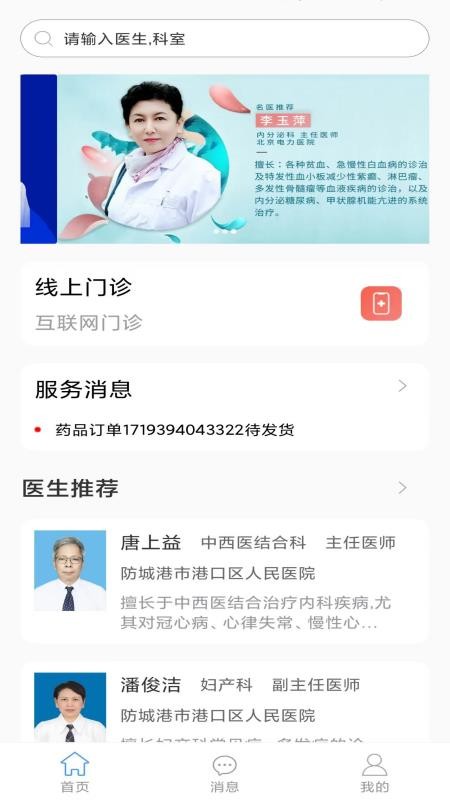Screen dimensions: 450x800
Task: Open drug order 1719394043322 message
Action: [x=174, y=430]
